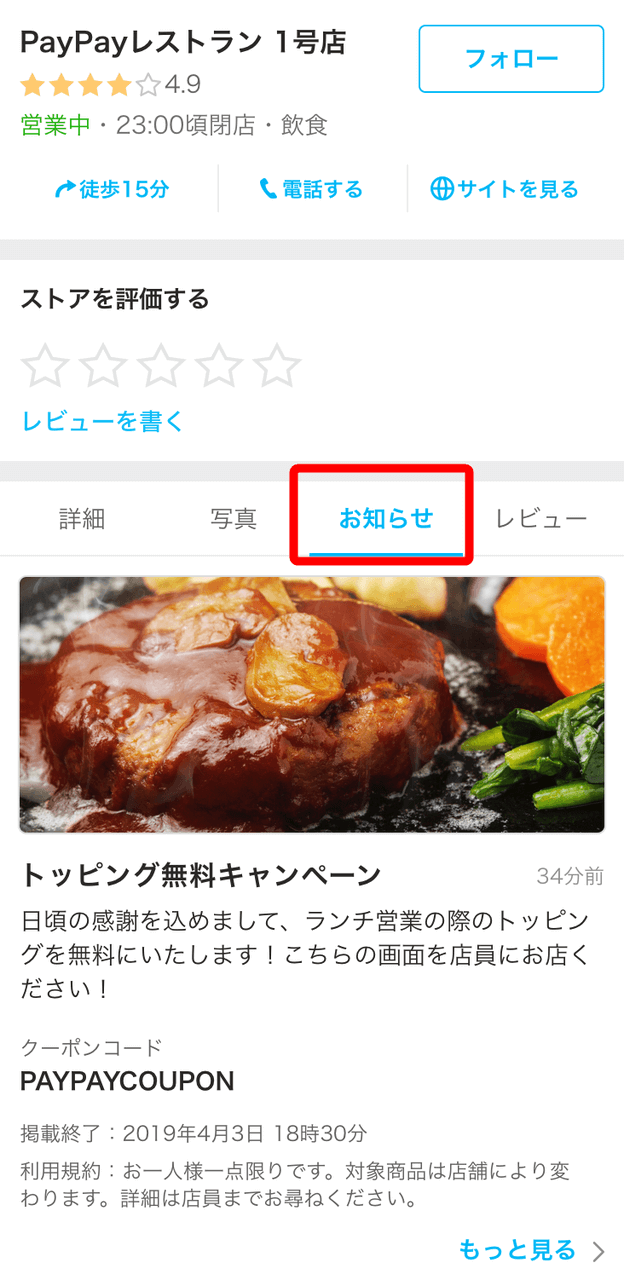
Task: Follow PayPayレストラン 1号店 with the フォロー button
Action: click(511, 59)
